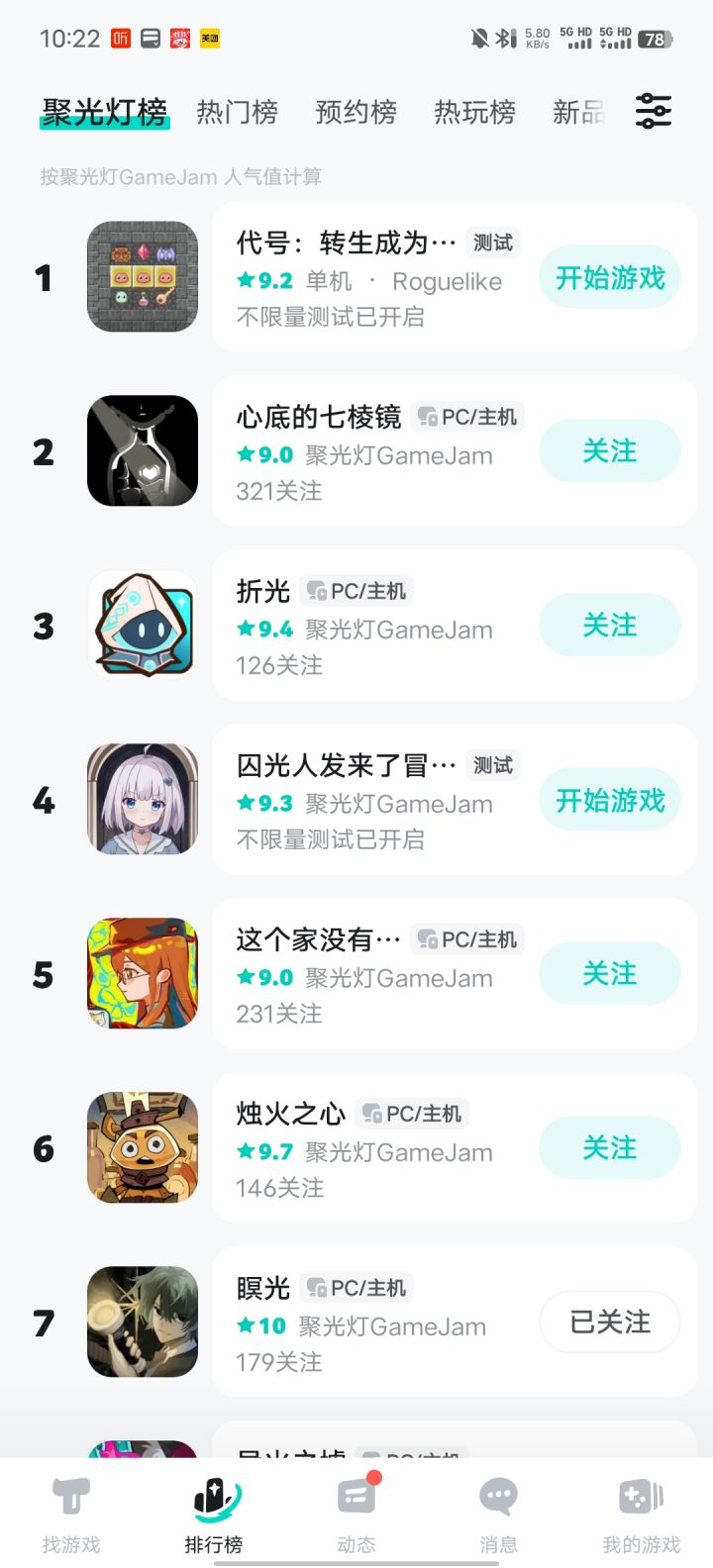
Task: Follow the game 心底的七棱镜
Action: pyautogui.click(x=610, y=451)
